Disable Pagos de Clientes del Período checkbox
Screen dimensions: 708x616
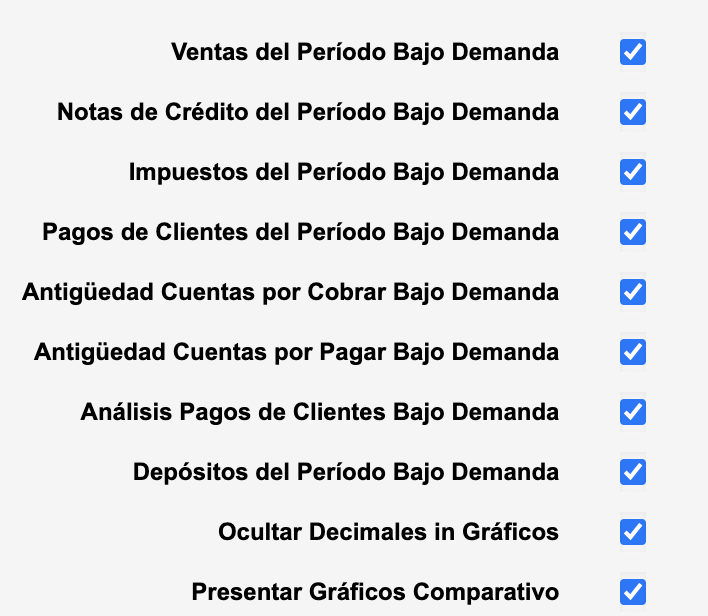633,232
